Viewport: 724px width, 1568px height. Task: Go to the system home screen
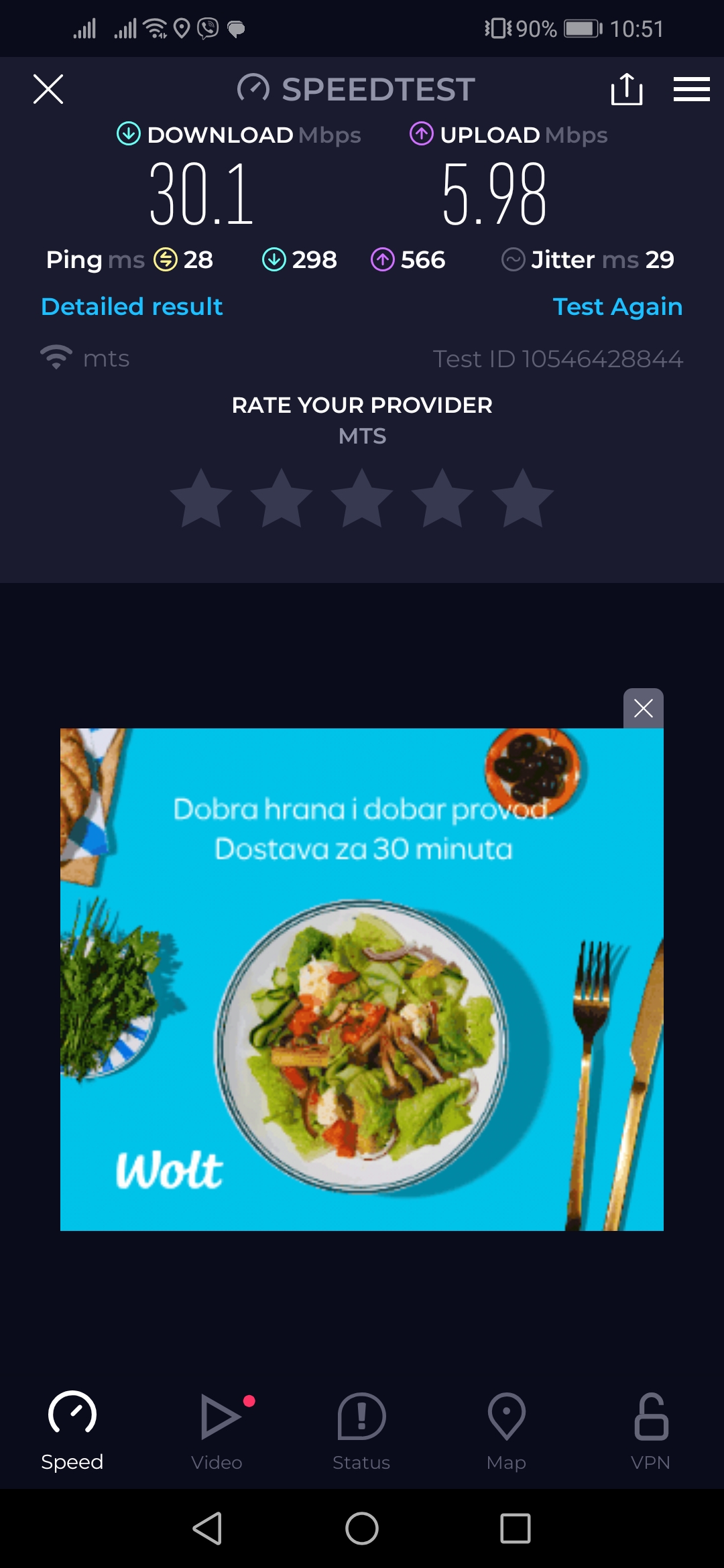click(x=362, y=1528)
